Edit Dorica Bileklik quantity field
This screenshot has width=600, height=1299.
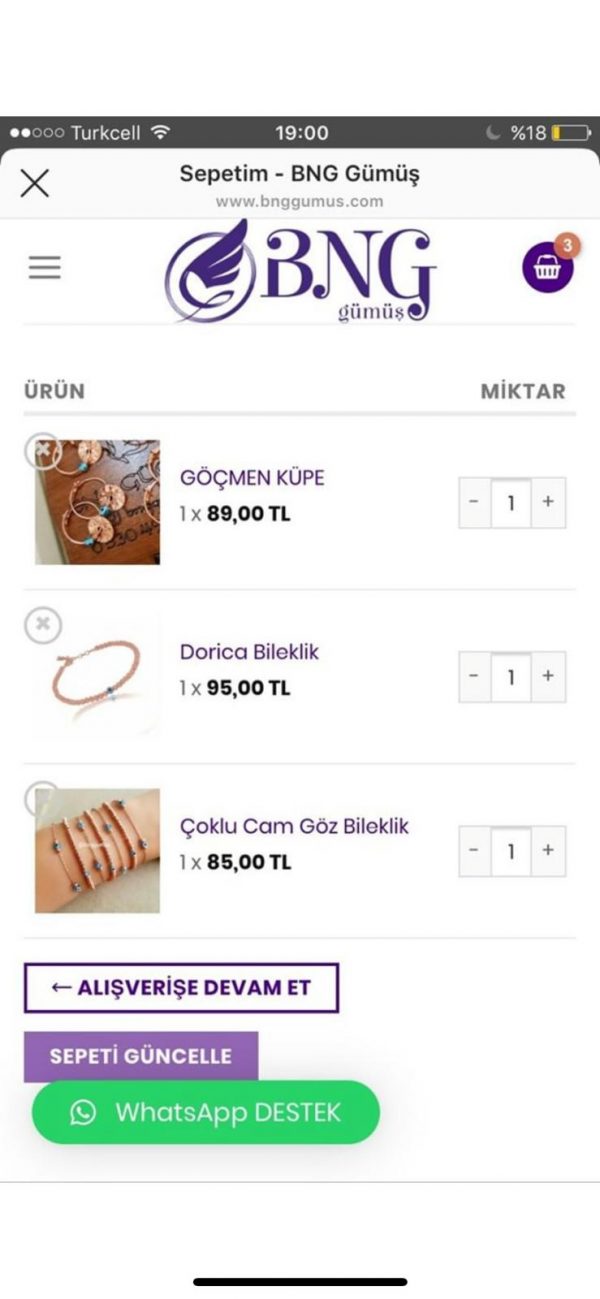pos(511,677)
